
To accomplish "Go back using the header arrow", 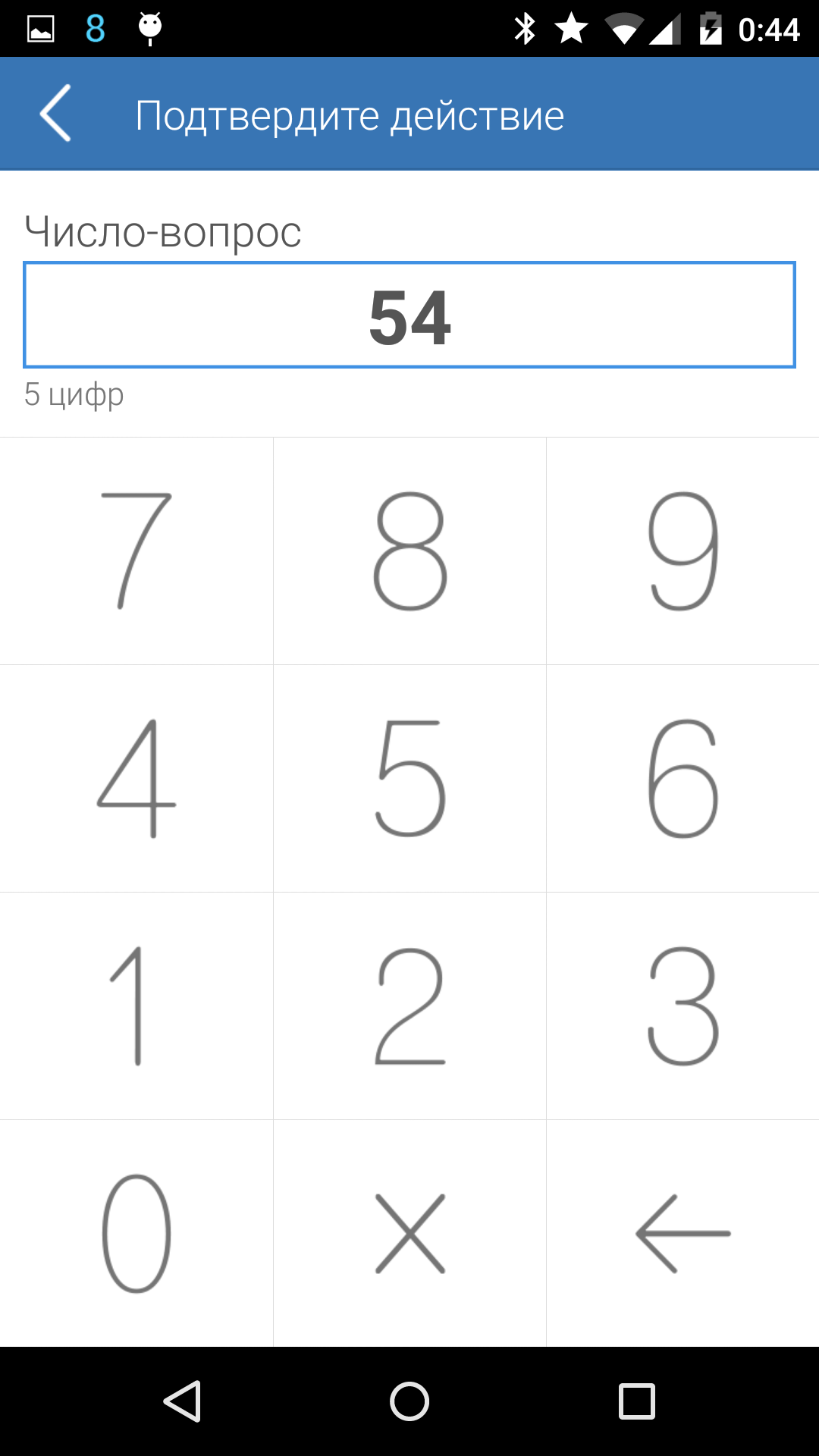I will [55, 114].
